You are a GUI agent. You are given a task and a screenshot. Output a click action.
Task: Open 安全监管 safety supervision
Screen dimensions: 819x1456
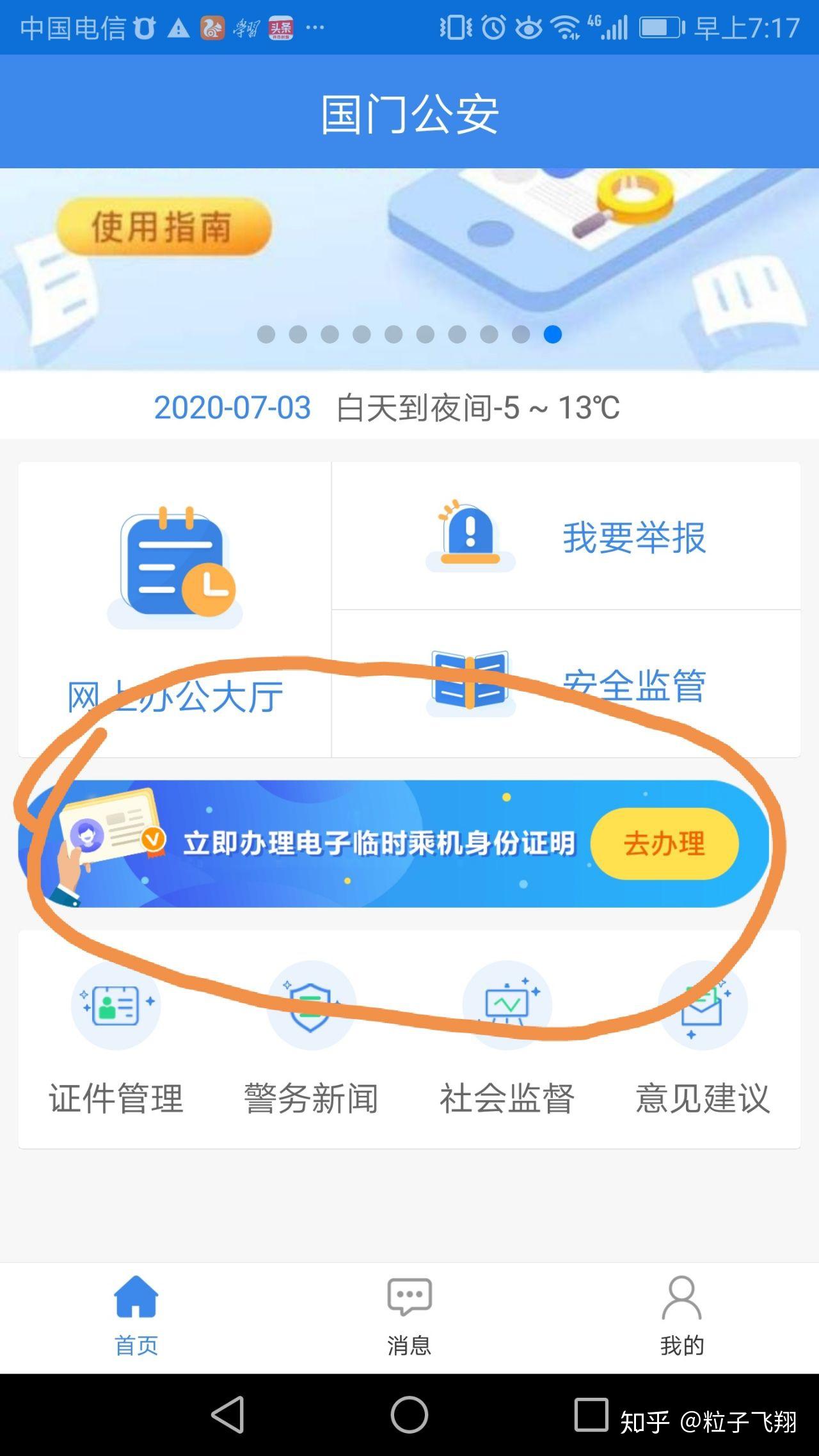[x=566, y=684]
